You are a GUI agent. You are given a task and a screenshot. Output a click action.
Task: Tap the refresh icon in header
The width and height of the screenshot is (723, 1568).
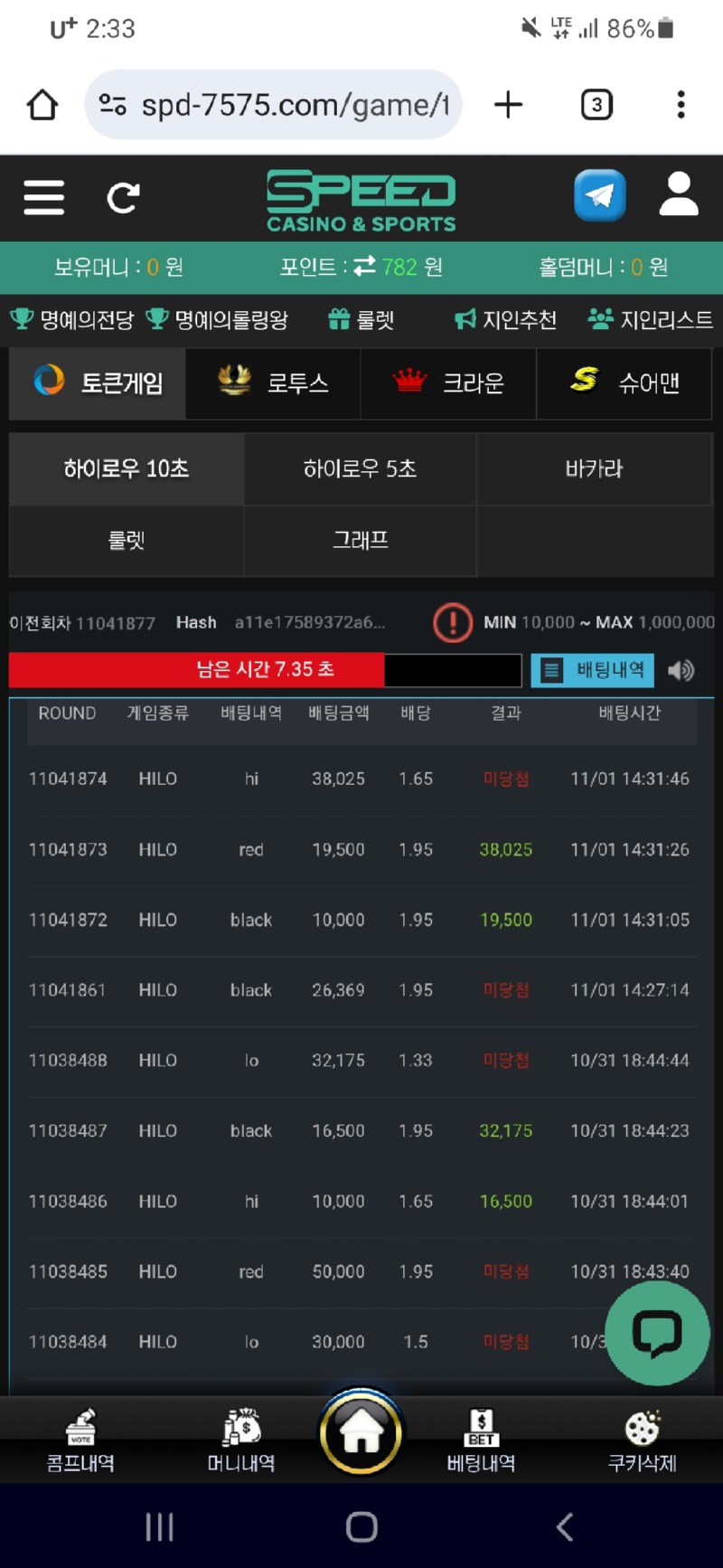click(x=123, y=197)
